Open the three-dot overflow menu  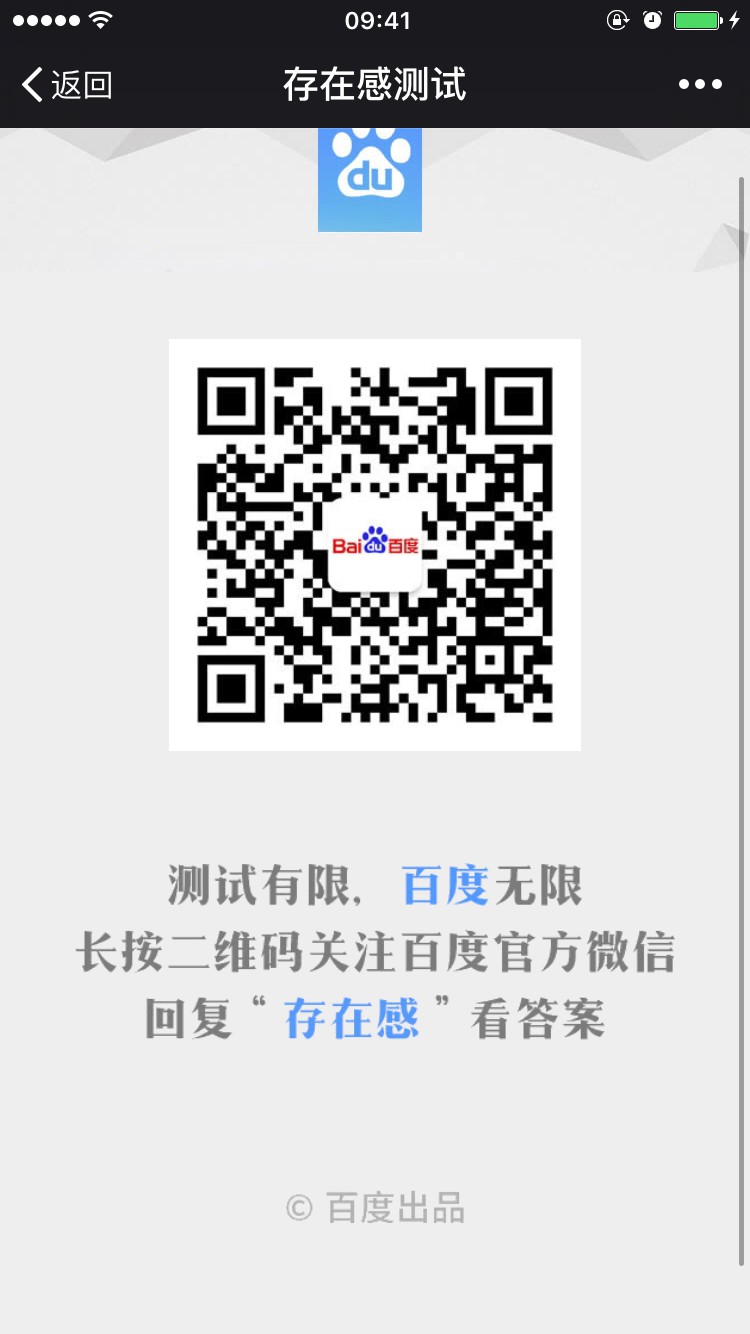point(700,85)
